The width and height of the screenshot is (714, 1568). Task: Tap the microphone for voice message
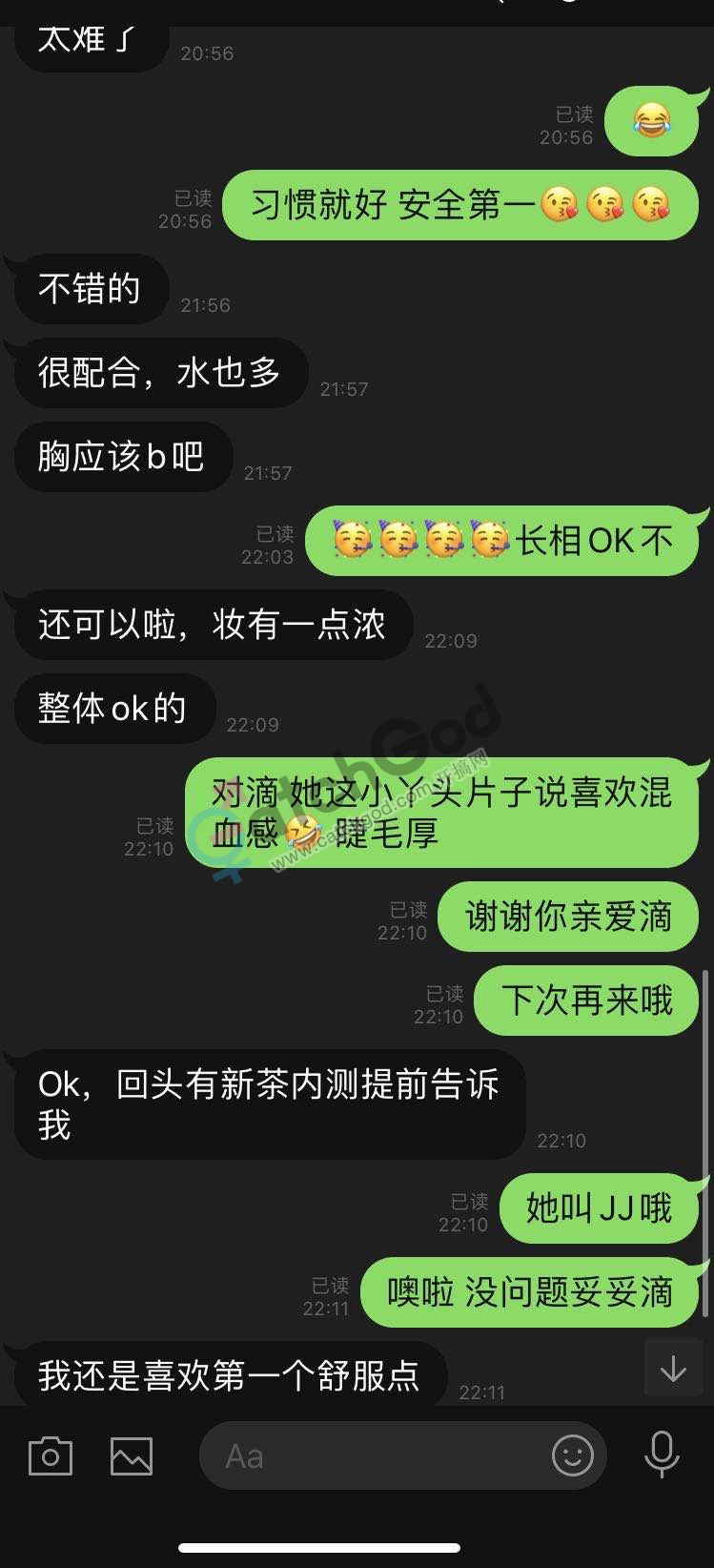(x=662, y=1455)
